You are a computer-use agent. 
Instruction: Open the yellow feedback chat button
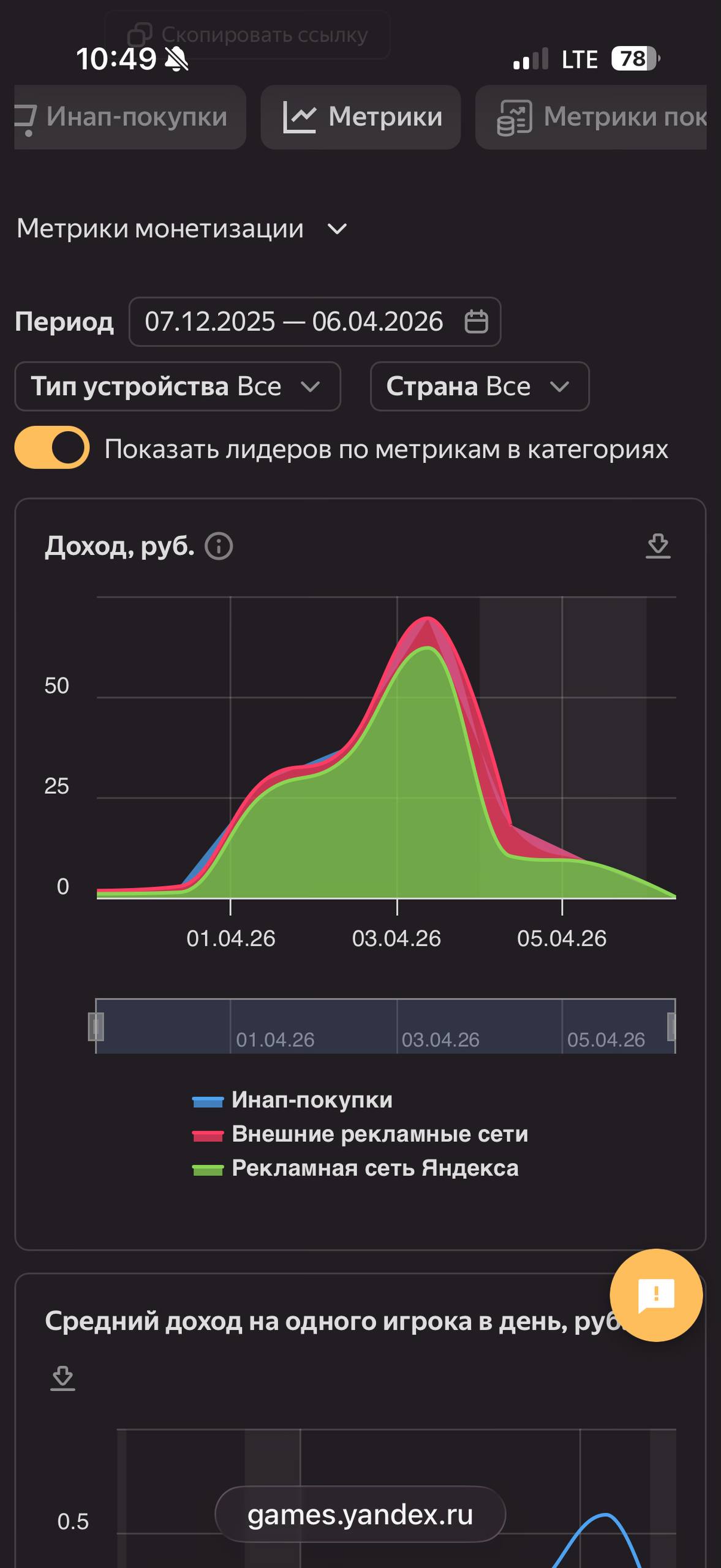pyautogui.click(x=656, y=1295)
